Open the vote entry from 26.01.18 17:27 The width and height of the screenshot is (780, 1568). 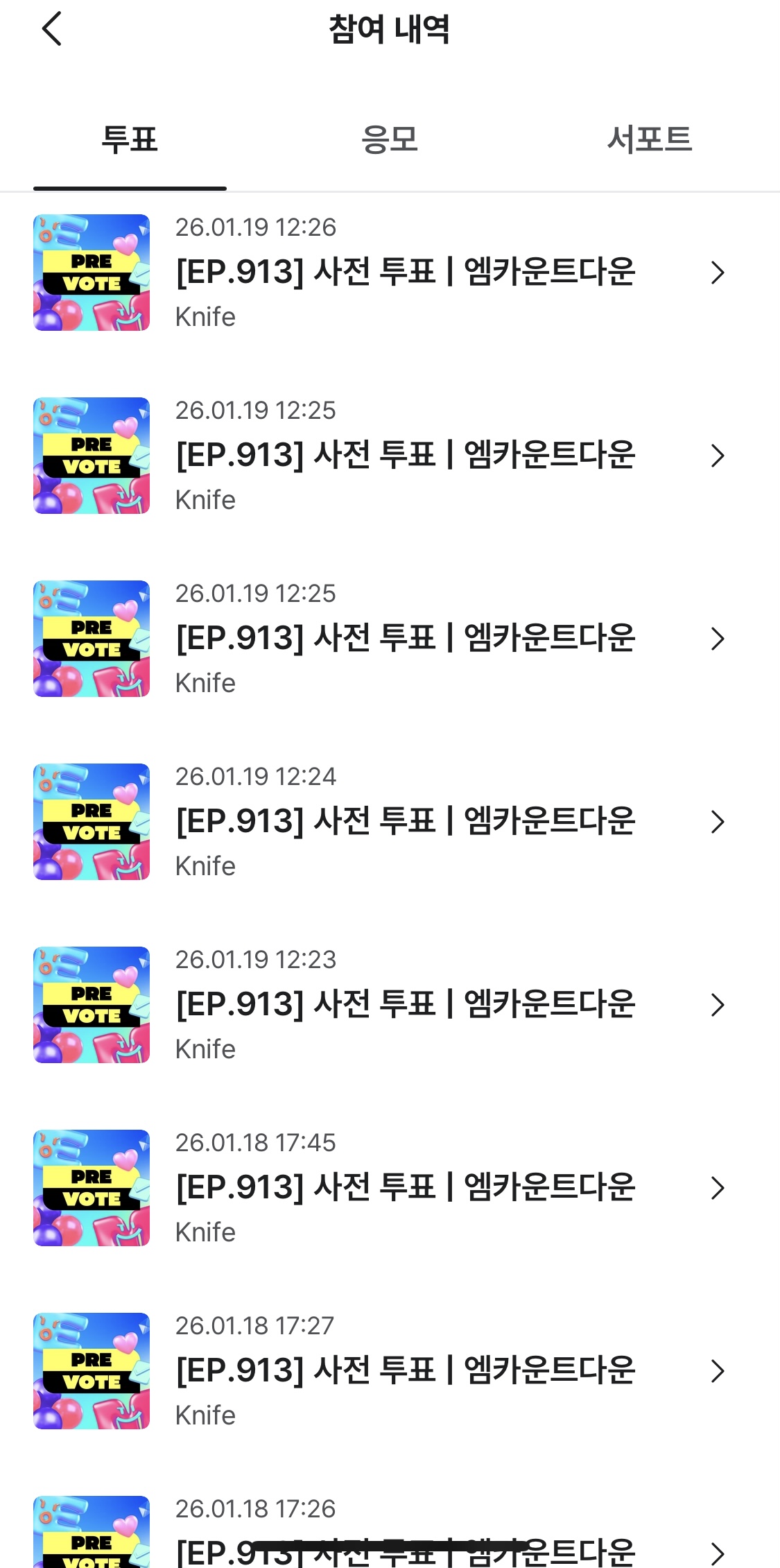(x=390, y=1371)
